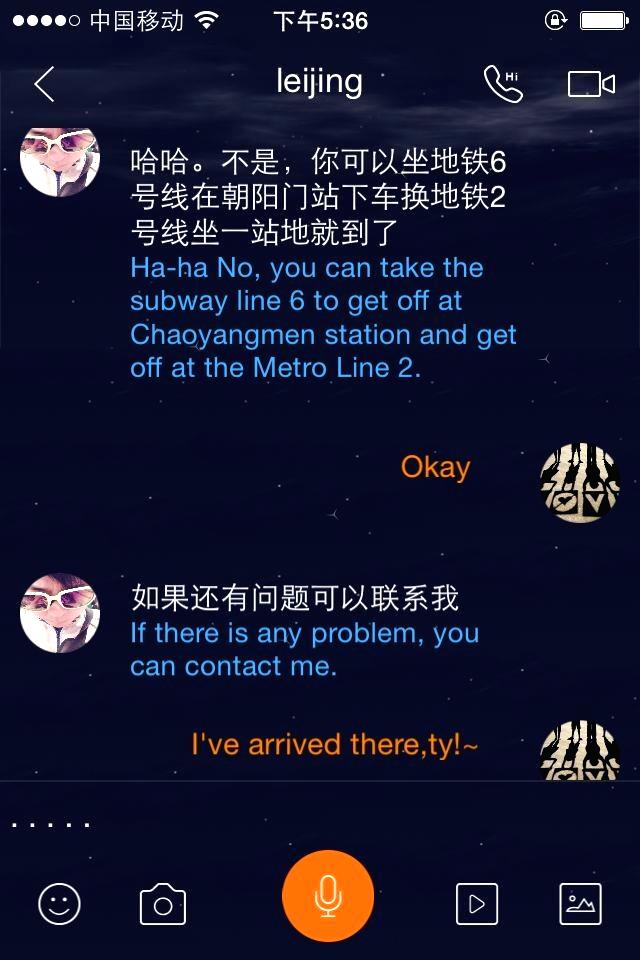The image size is (640, 960).
Task: Open the video clip attachment icon
Action: 476,904
